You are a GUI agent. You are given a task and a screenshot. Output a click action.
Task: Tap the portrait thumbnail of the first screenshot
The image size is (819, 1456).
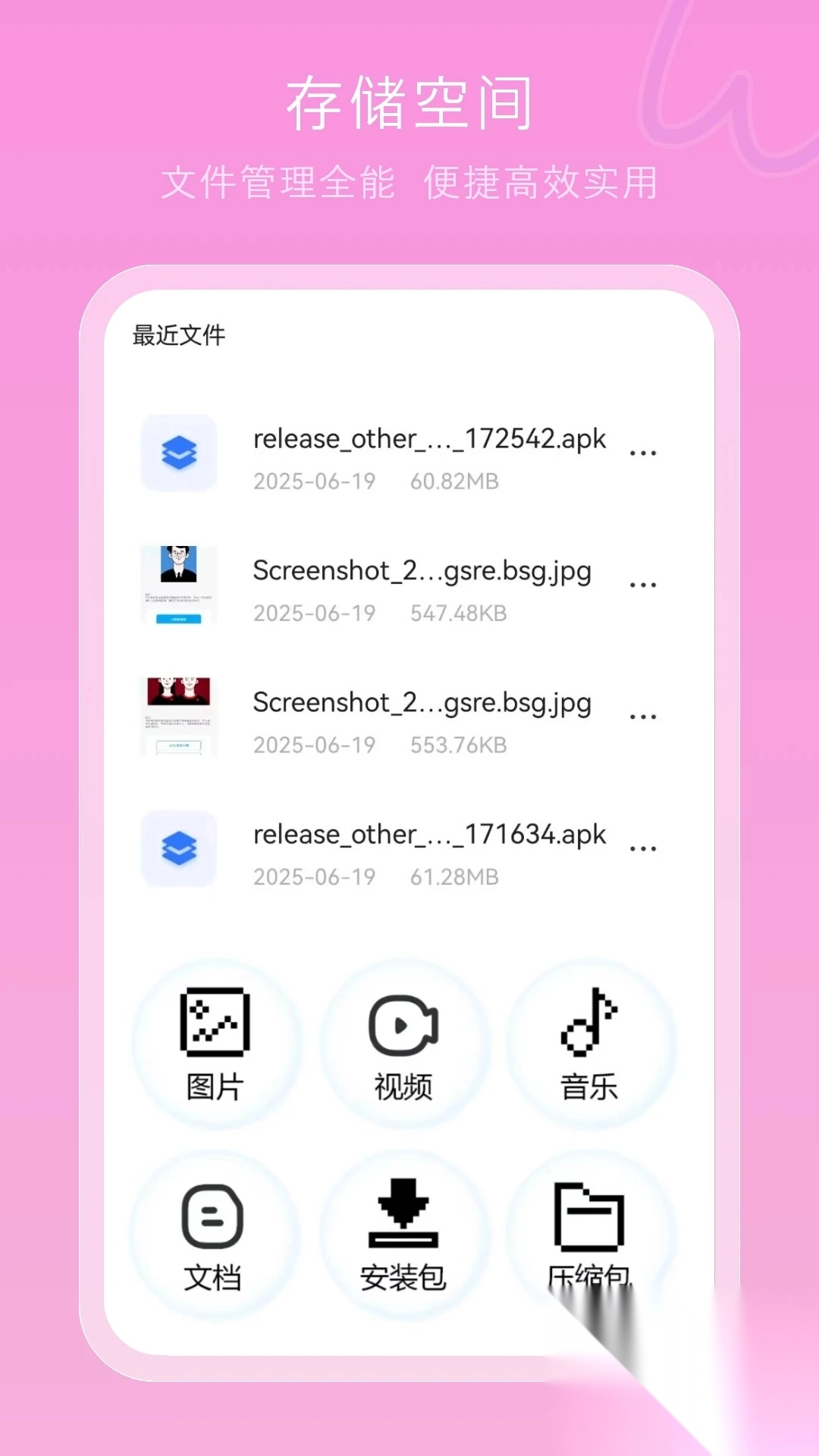(179, 584)
